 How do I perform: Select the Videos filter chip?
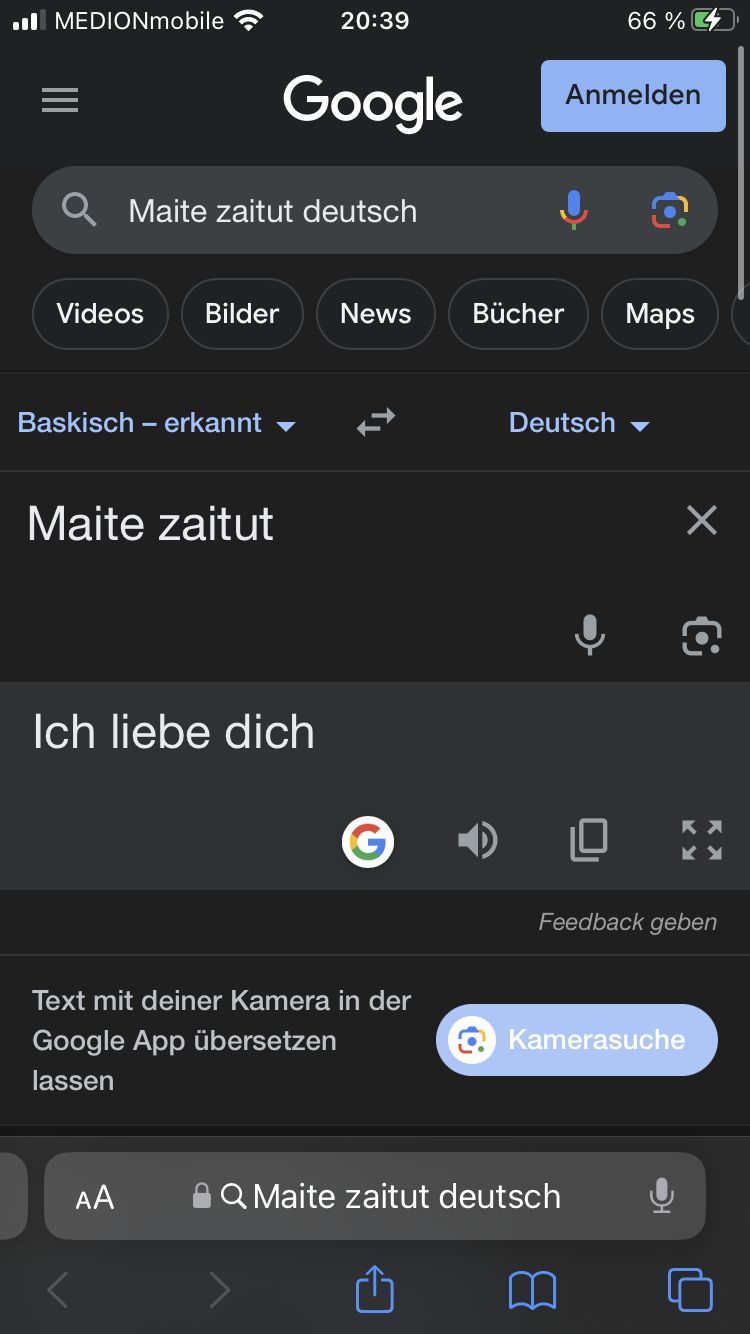(100, 314)
